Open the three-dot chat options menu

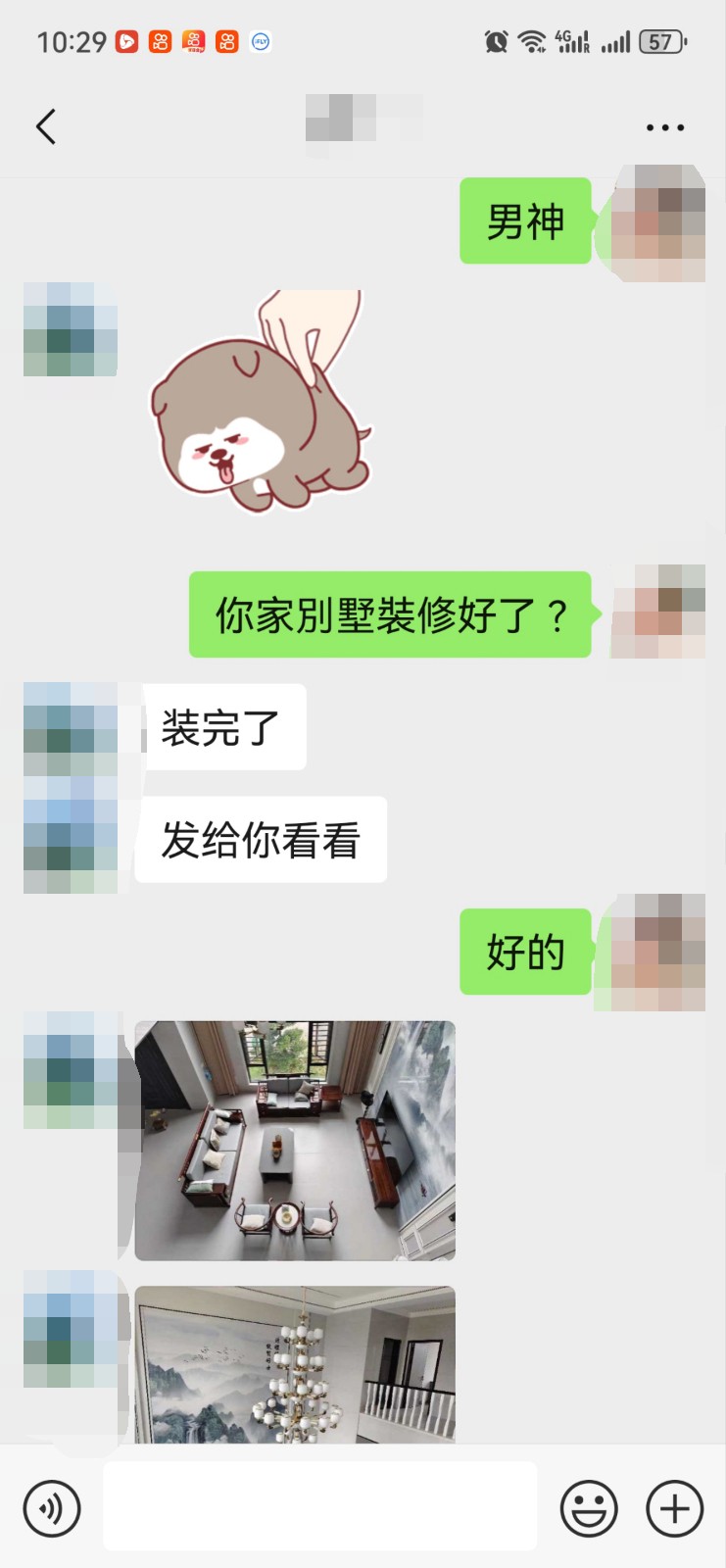coord(665,127)
